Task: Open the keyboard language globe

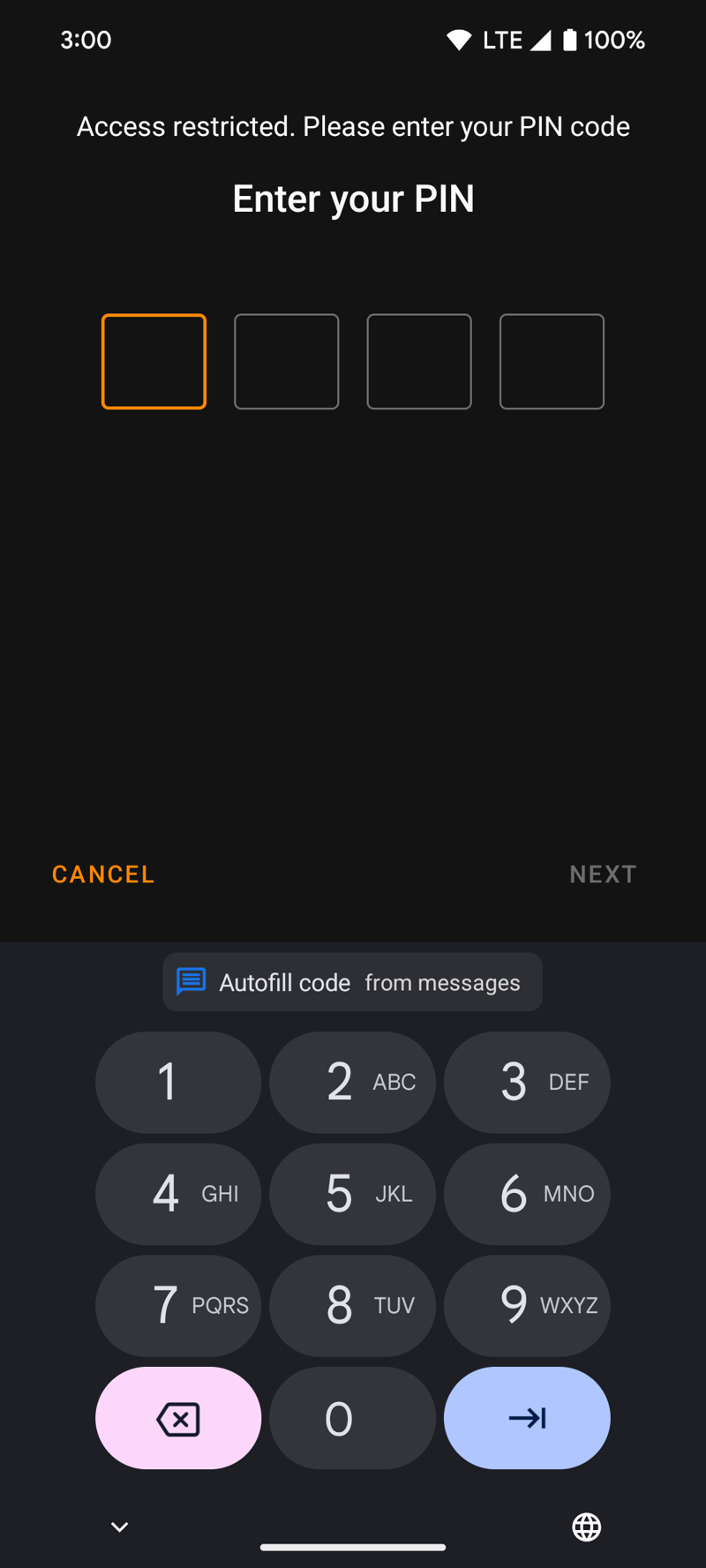Action: pos(587,1527)
